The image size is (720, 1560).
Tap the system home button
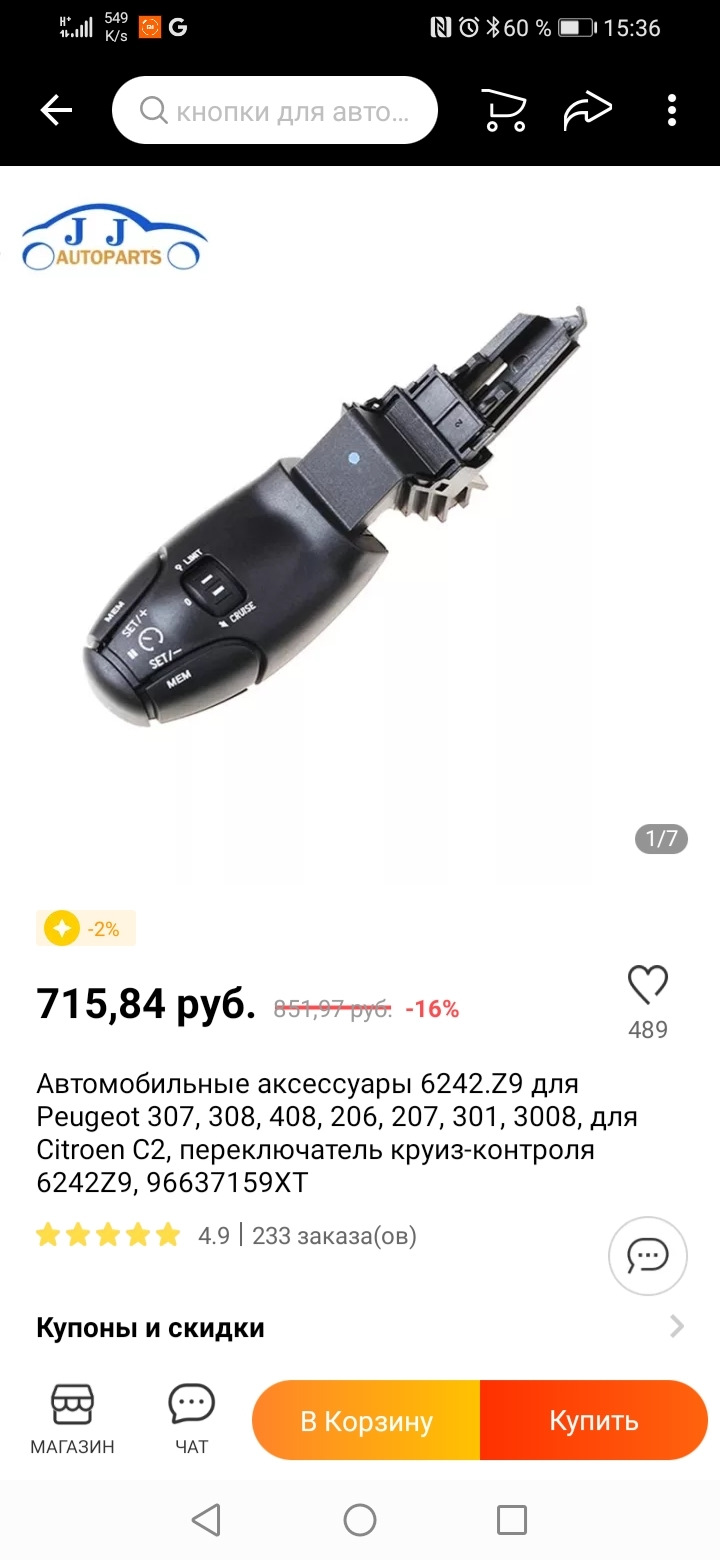point(360,1520)
